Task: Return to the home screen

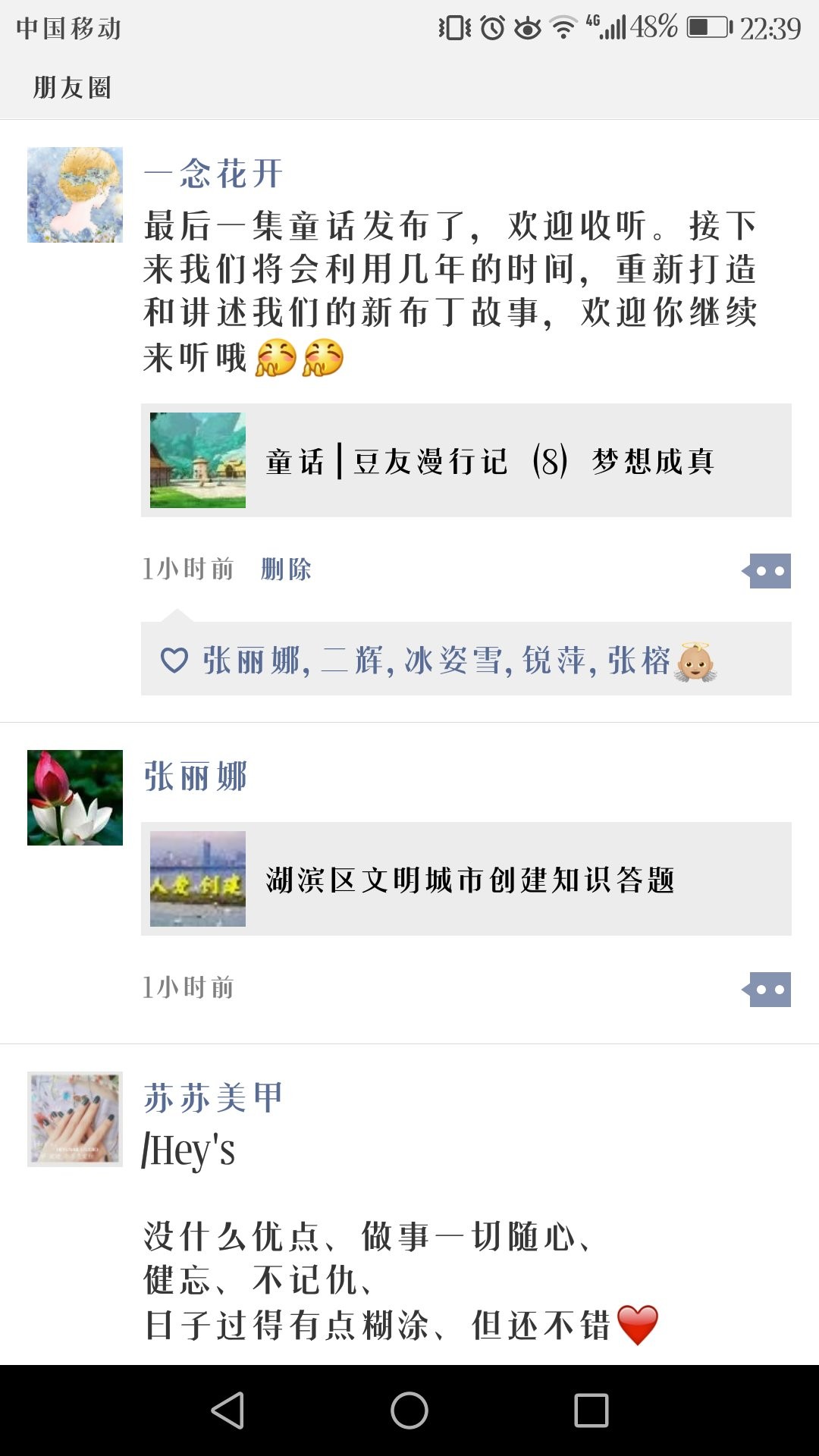Action: [x=409, y=1410]
